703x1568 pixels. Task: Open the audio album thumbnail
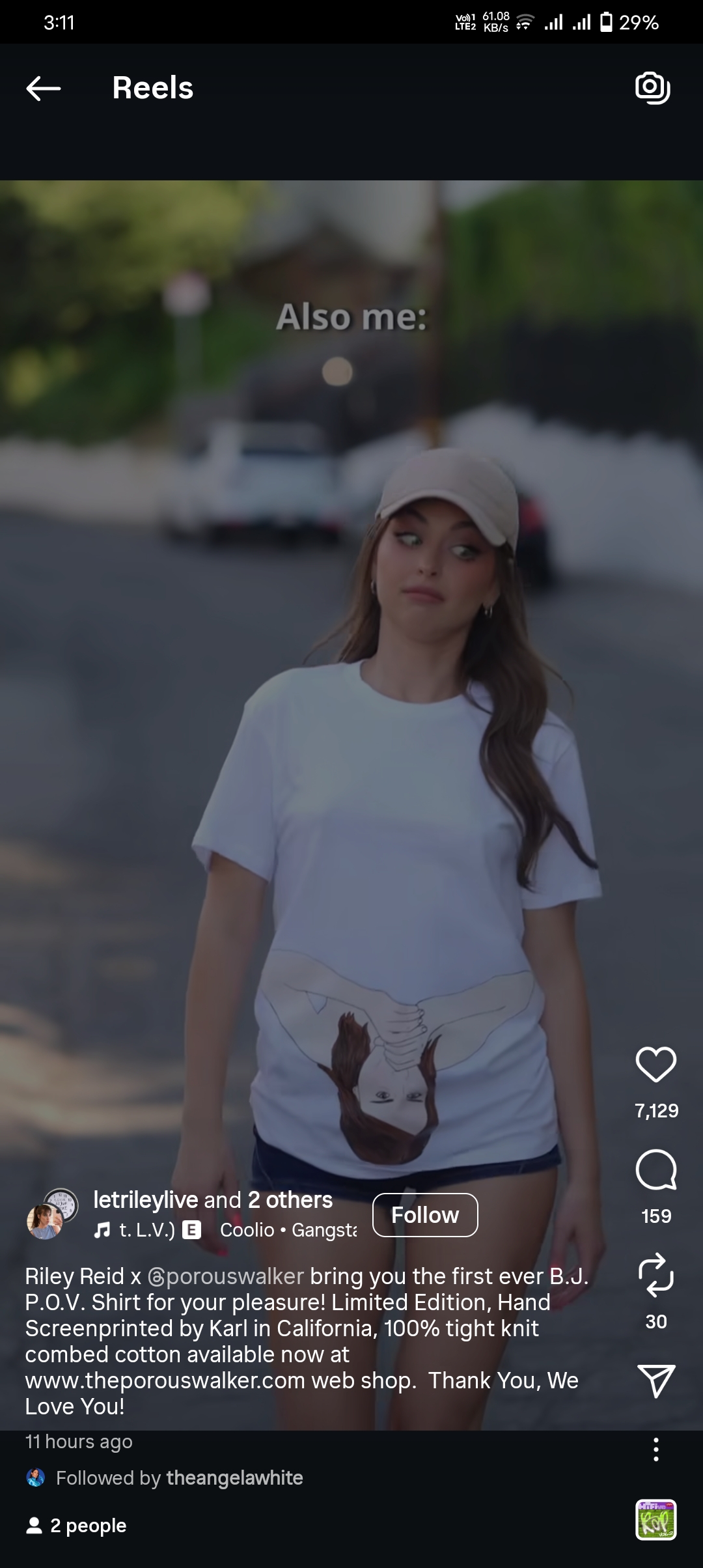pos(655,1520)
